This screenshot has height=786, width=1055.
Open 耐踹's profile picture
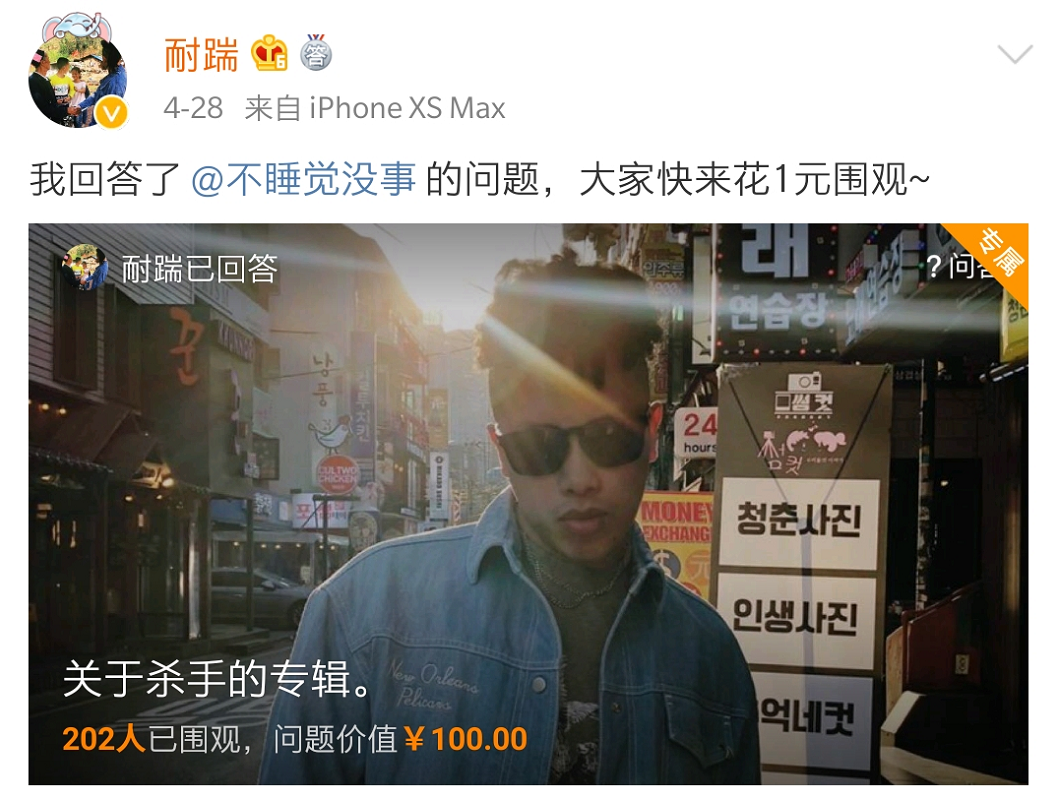(77, 82)
